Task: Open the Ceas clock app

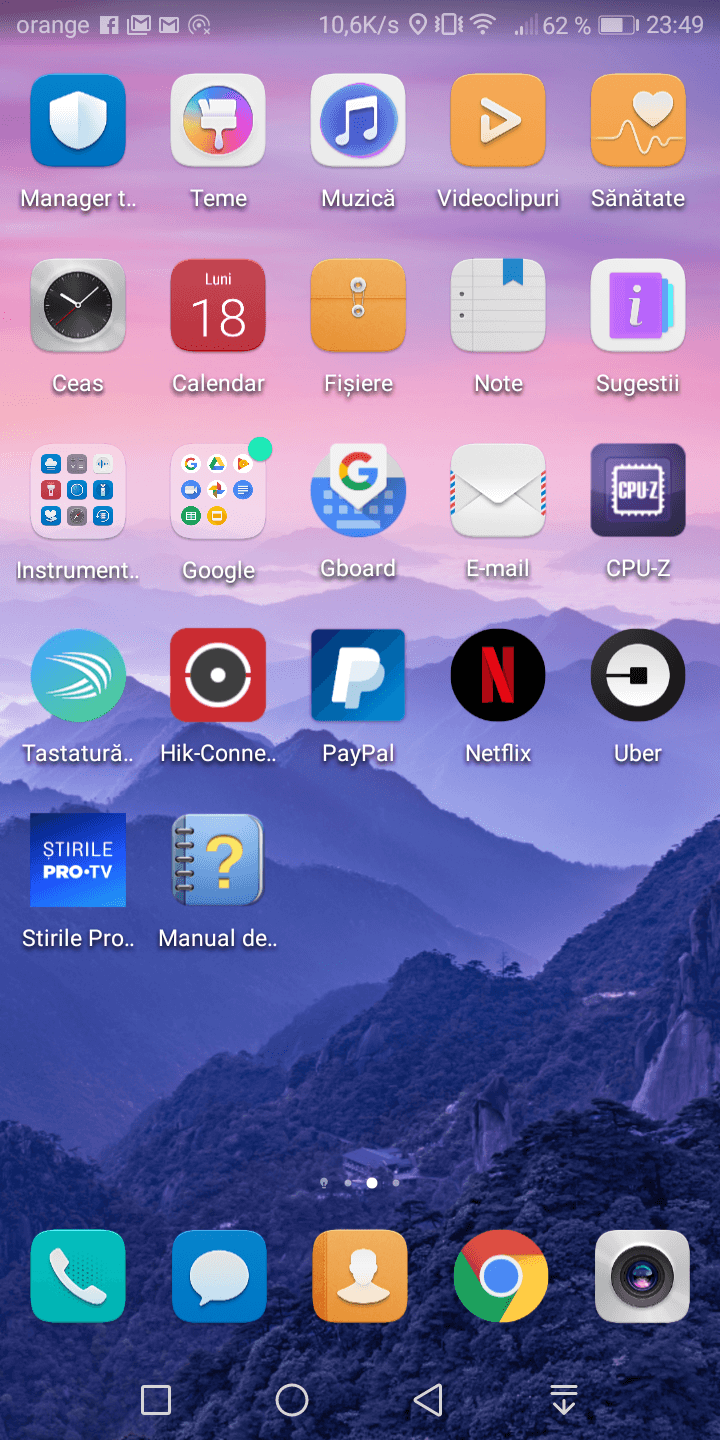Action: pos(78,306)
